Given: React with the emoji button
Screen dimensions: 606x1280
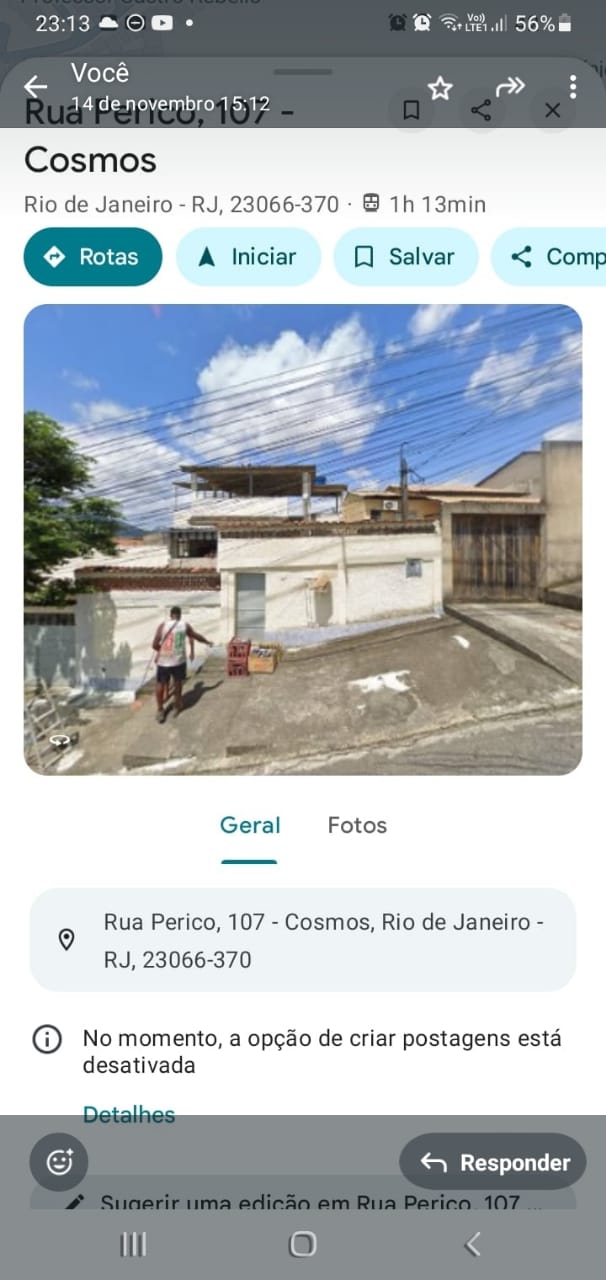Looking at the screenshot, I should coord(60,1162).
